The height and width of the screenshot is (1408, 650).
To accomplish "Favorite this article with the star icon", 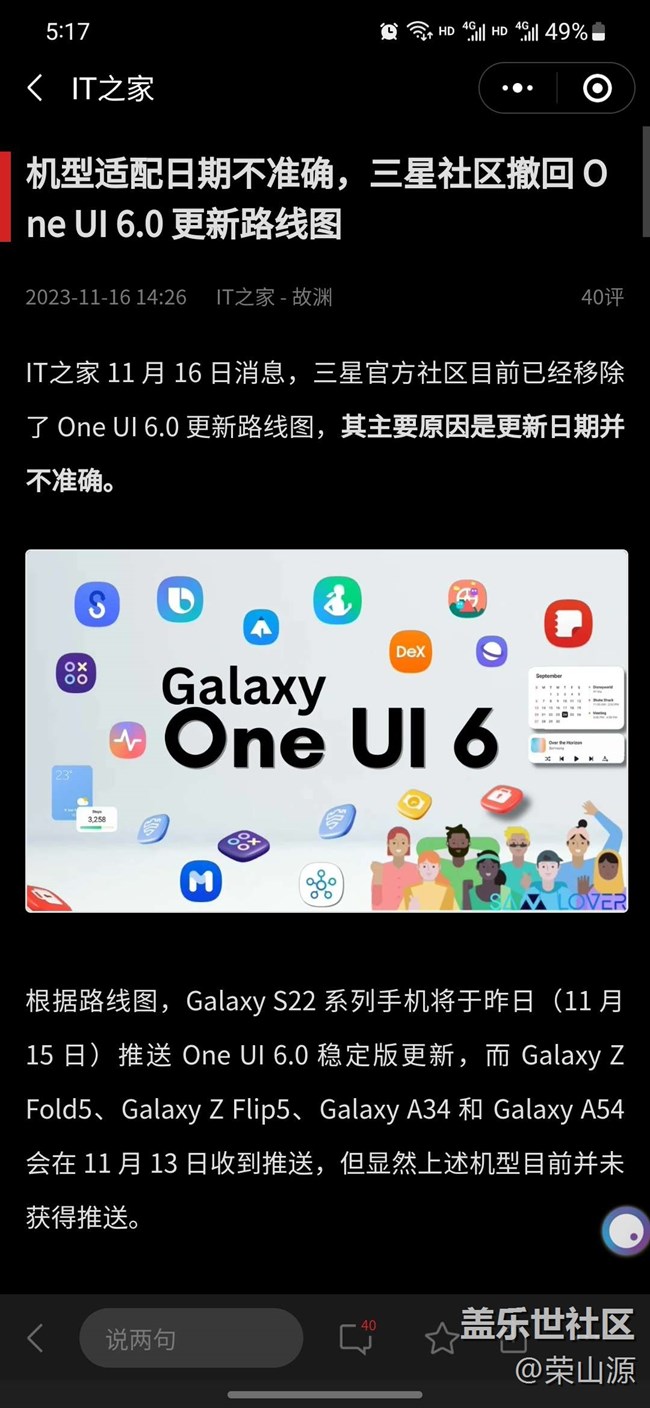I will [x=441, y=1338].
